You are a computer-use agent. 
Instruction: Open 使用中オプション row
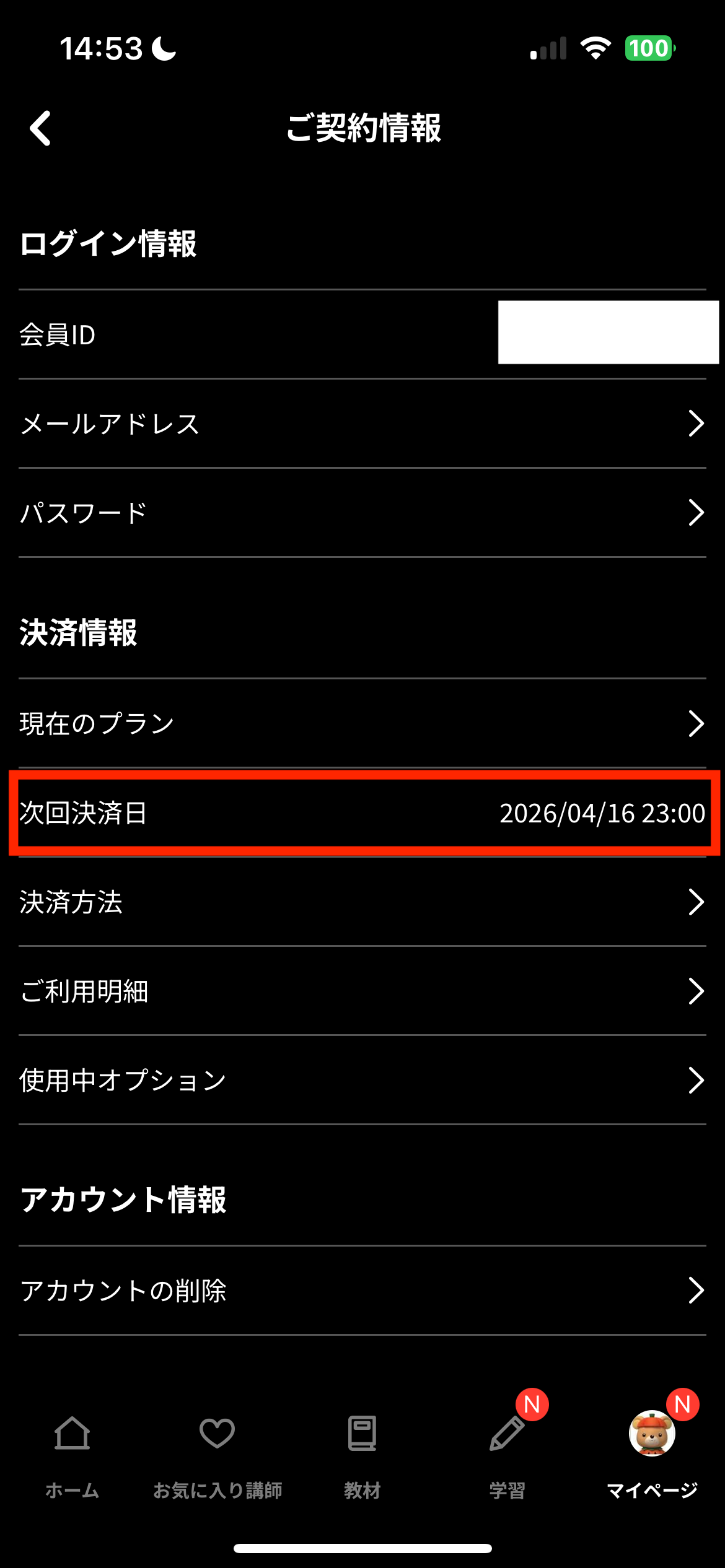pyautogui.click(x=362, y=1080)
